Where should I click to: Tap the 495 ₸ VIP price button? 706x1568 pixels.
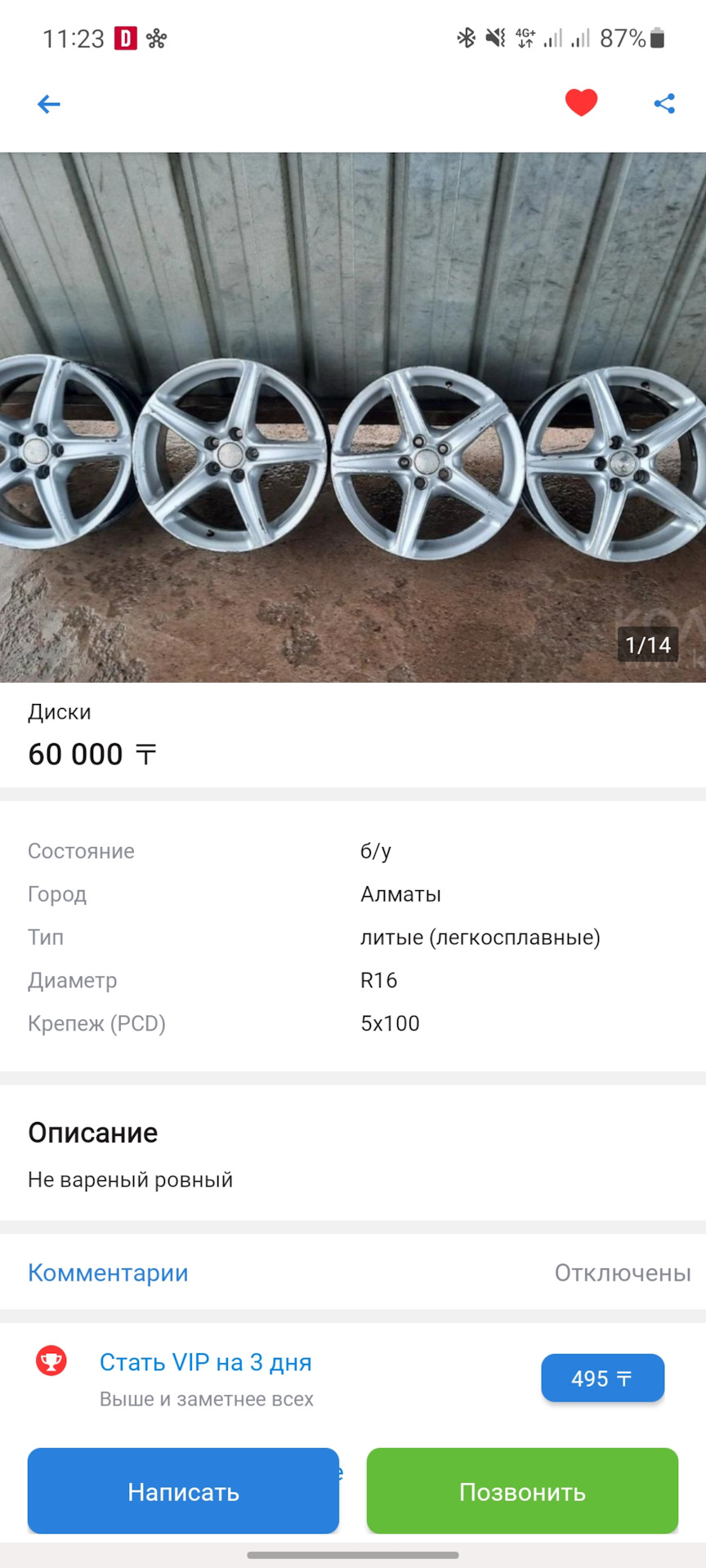coord(602,1379)
